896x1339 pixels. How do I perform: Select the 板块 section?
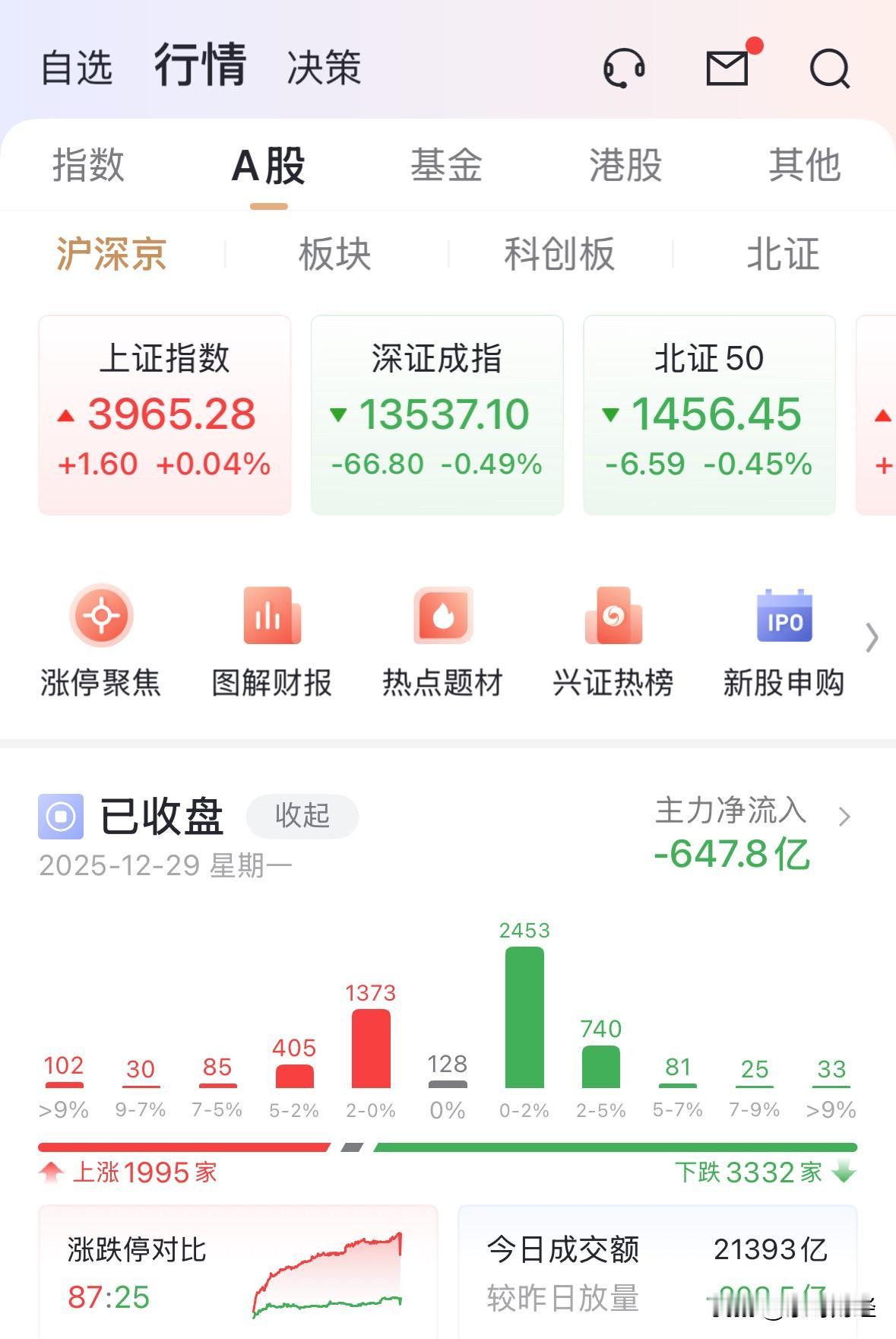[334, 255]
